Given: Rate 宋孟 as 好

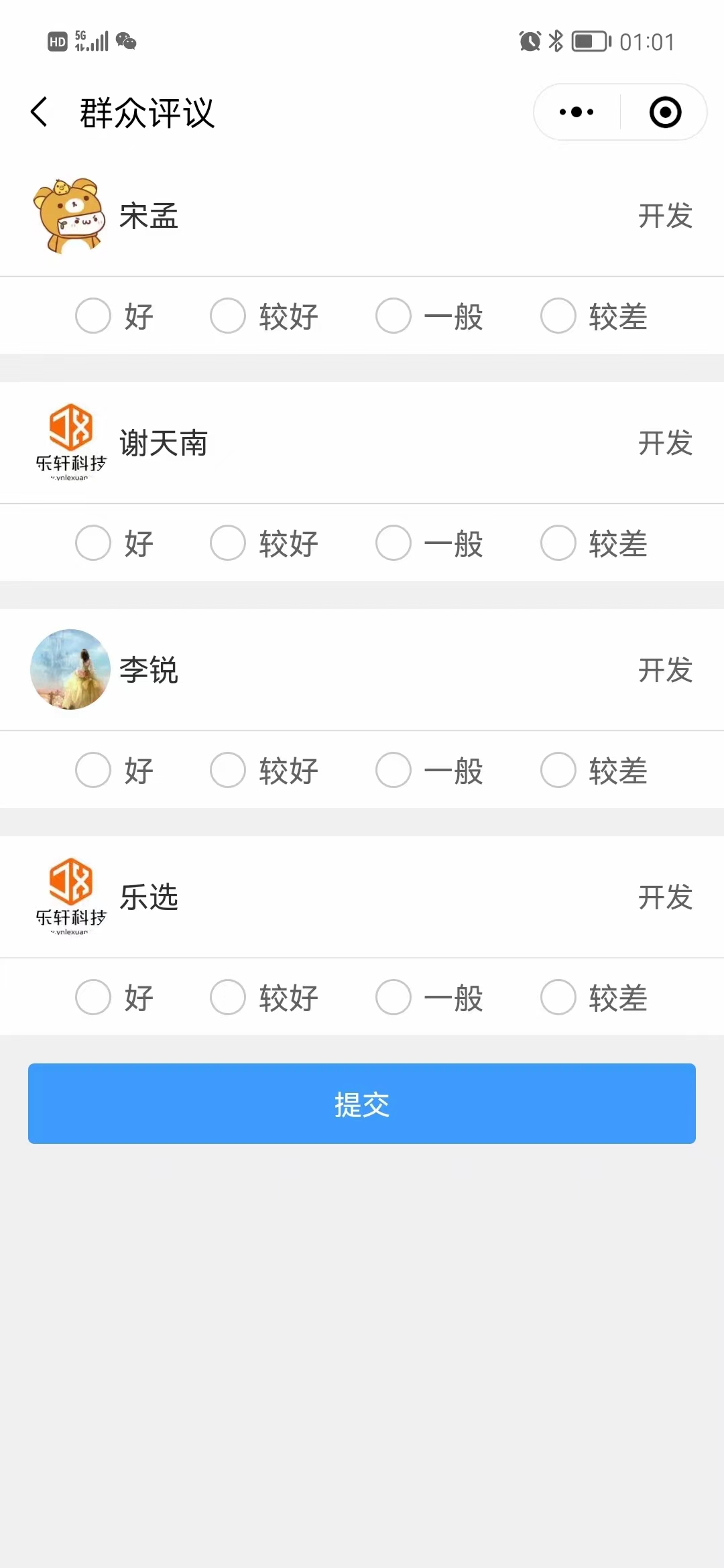Looking at the screenshot, I should tap(93, 316).
